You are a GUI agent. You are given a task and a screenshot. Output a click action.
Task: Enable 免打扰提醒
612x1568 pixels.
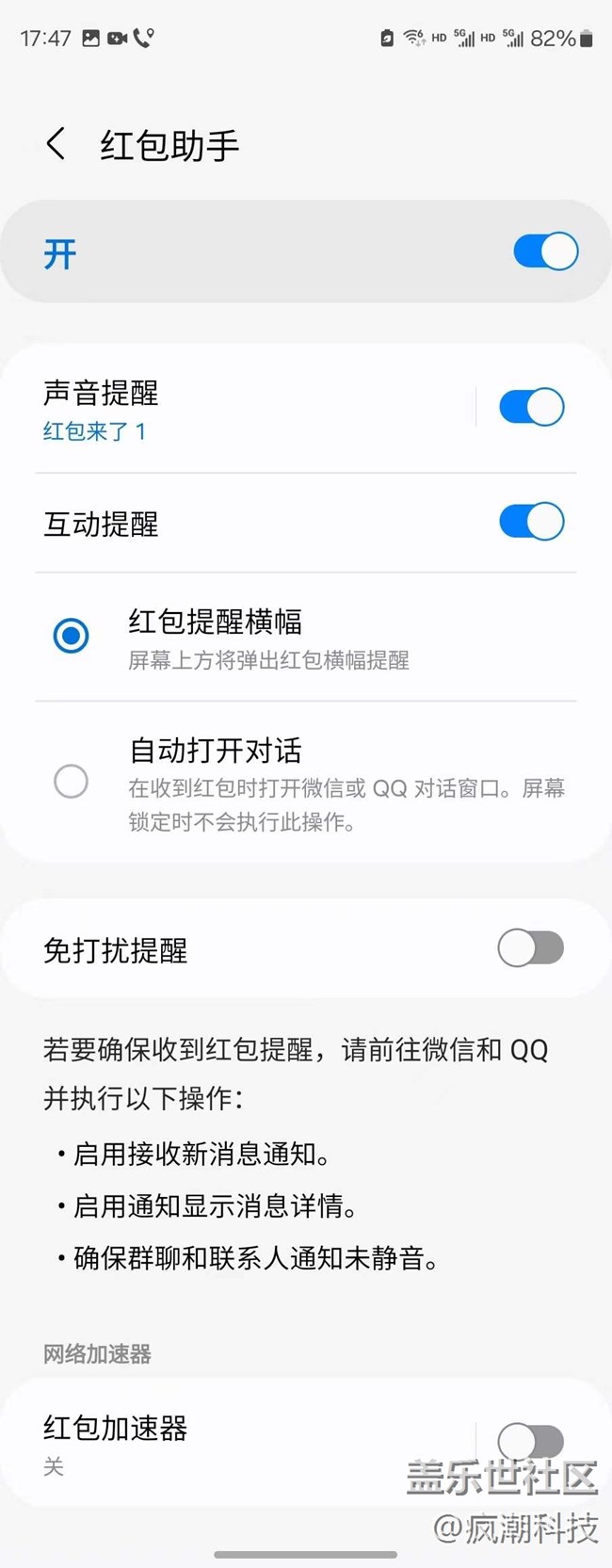[530, 948]
